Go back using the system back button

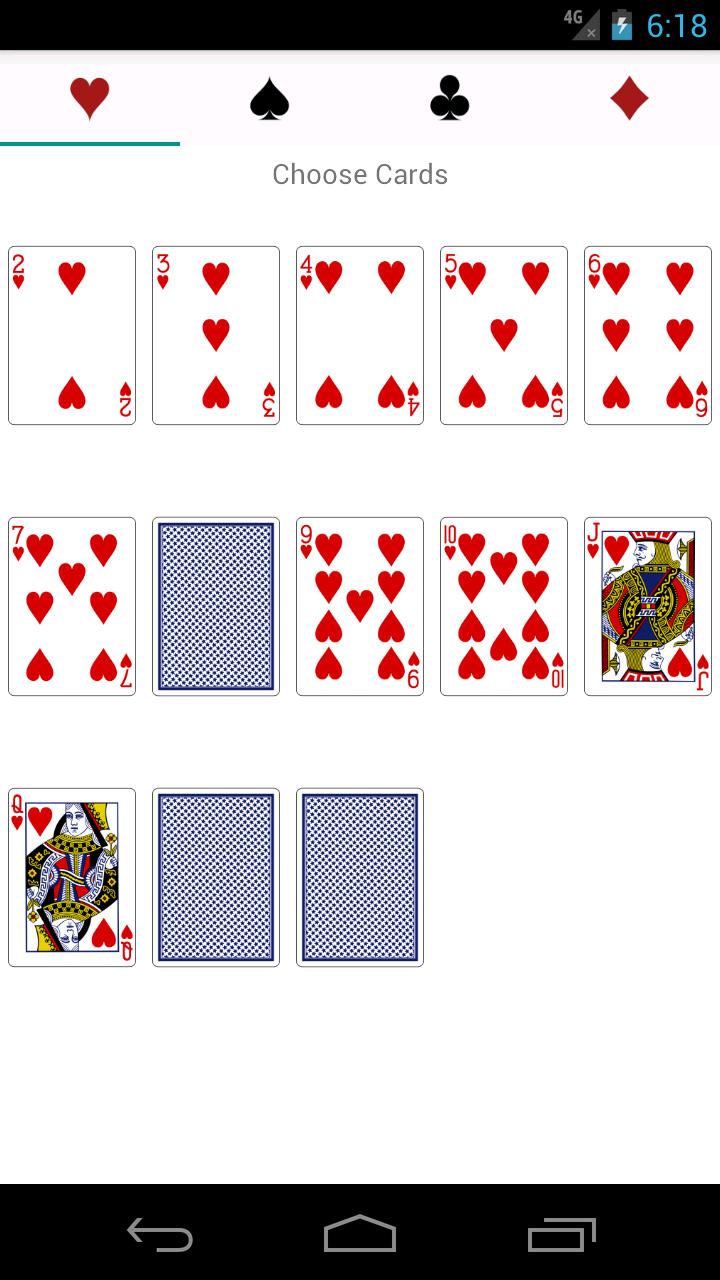coord(160,1234)
